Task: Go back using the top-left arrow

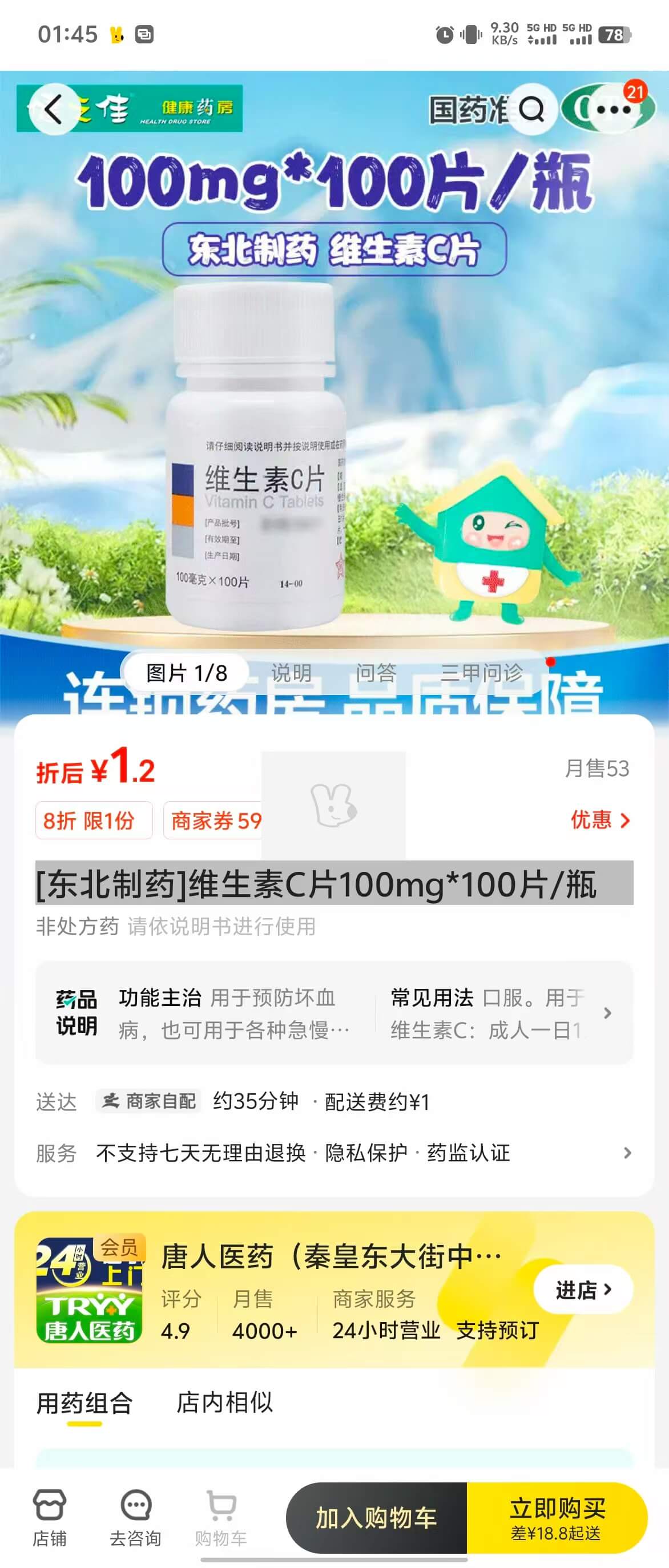Action: [x=53, y=110]
